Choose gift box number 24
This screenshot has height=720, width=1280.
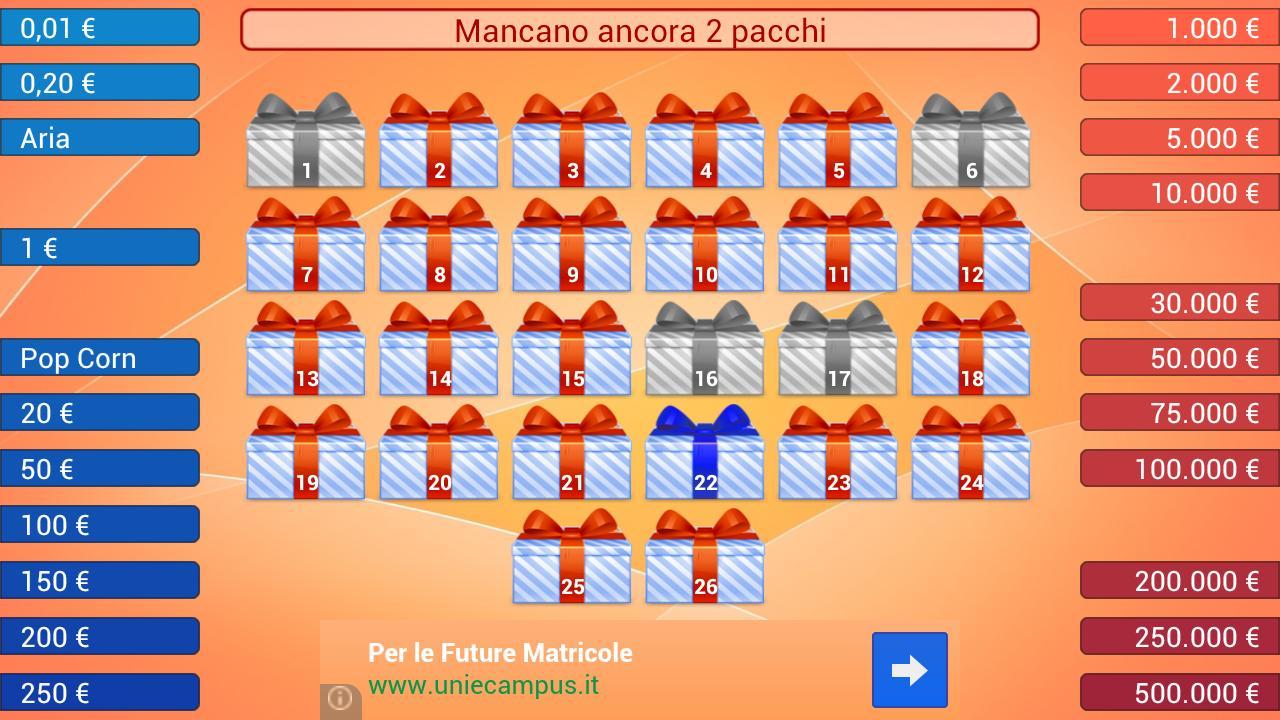coord(971,457)
